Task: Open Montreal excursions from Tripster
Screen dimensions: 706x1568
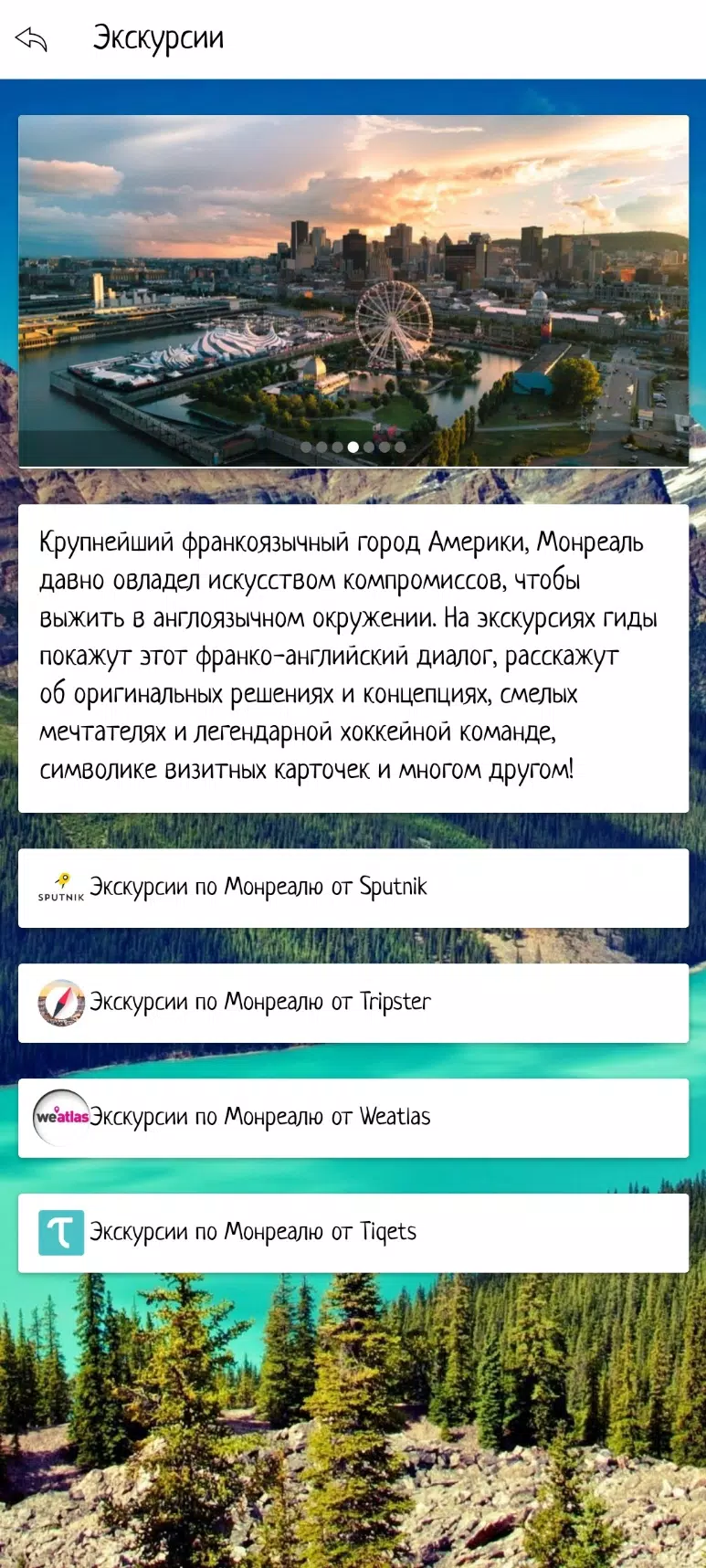Action: click(x=353, y=1003)
